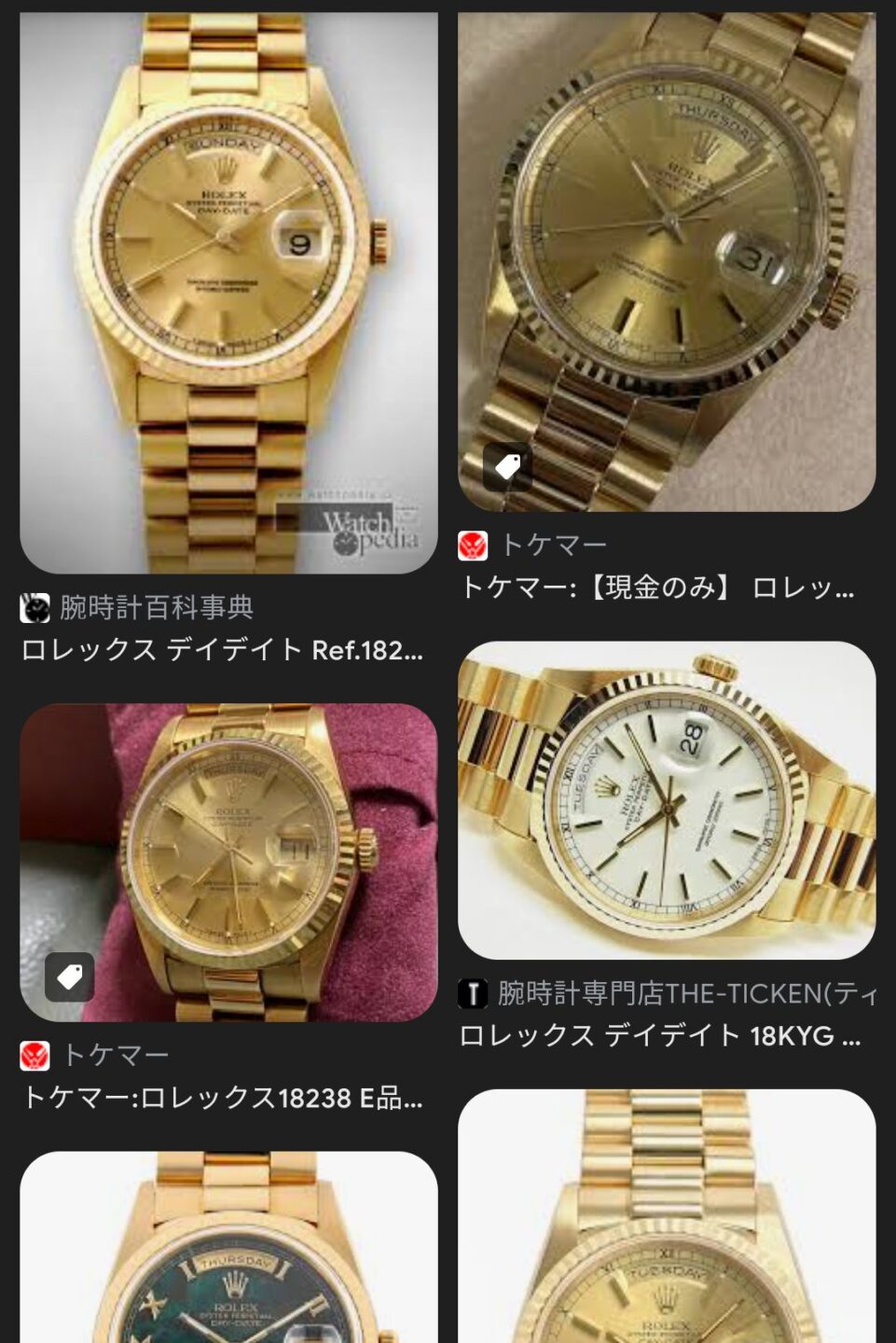Image resolution: width=896 pixels, height=1343 pixels.
Task: Open the 腕時計百科事典 Rolex Day-Date image
Action: [x=228, y=291]
